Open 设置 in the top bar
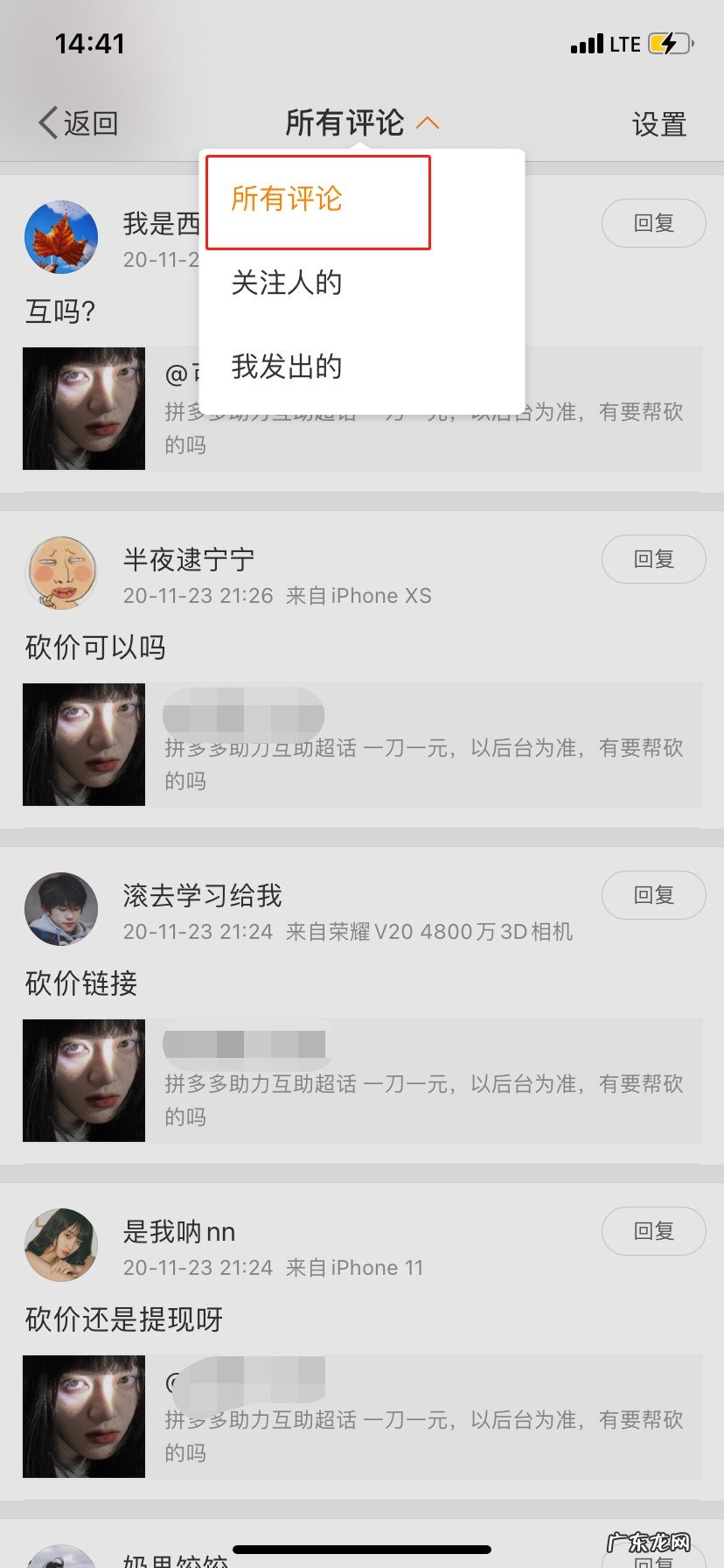The image size is (724, 1568). (658, 124)
